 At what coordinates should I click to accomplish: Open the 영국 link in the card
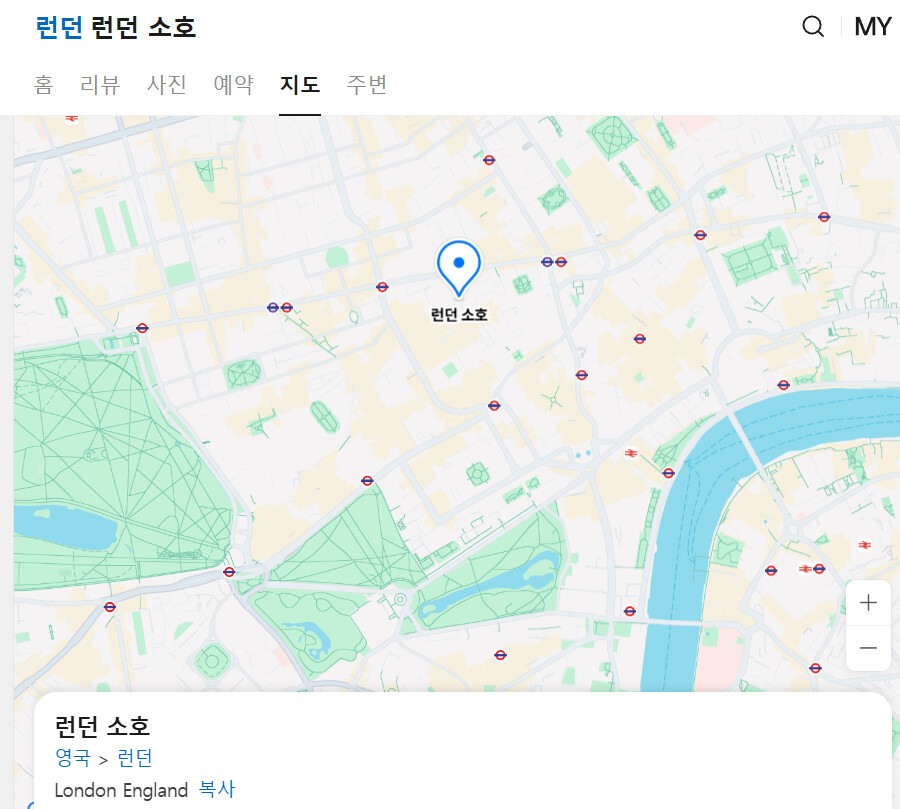tap(73, 758)
